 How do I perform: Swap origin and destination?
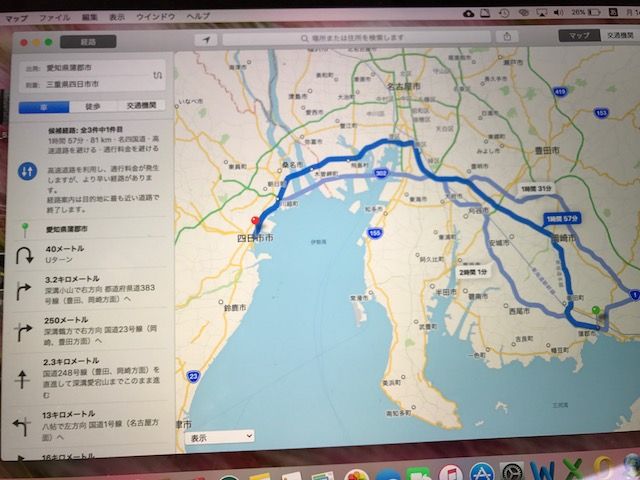click(x=158, y=76)
